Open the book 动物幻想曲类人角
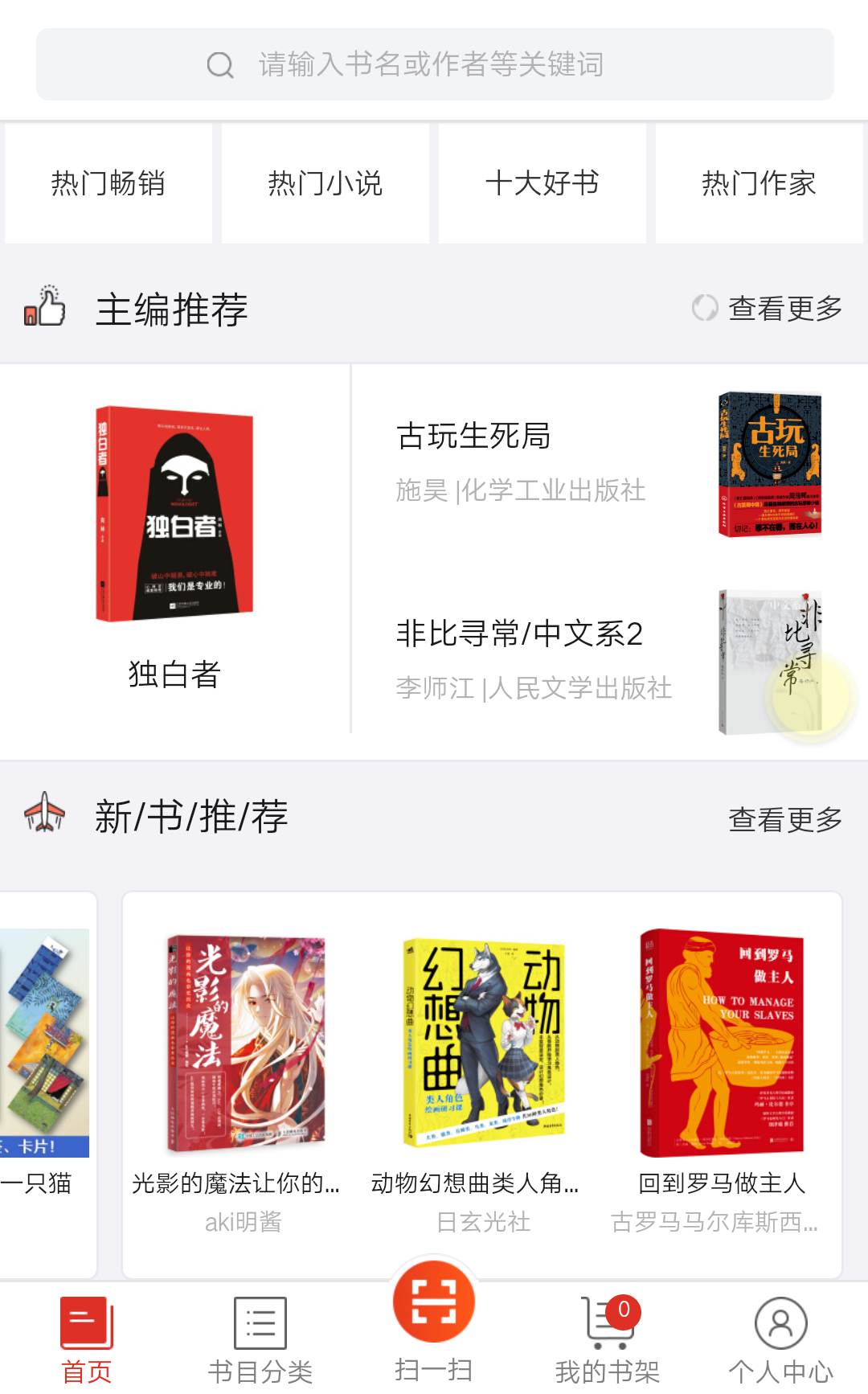This screenshot has height=1394, width=868. click(x=482, y=1077)
